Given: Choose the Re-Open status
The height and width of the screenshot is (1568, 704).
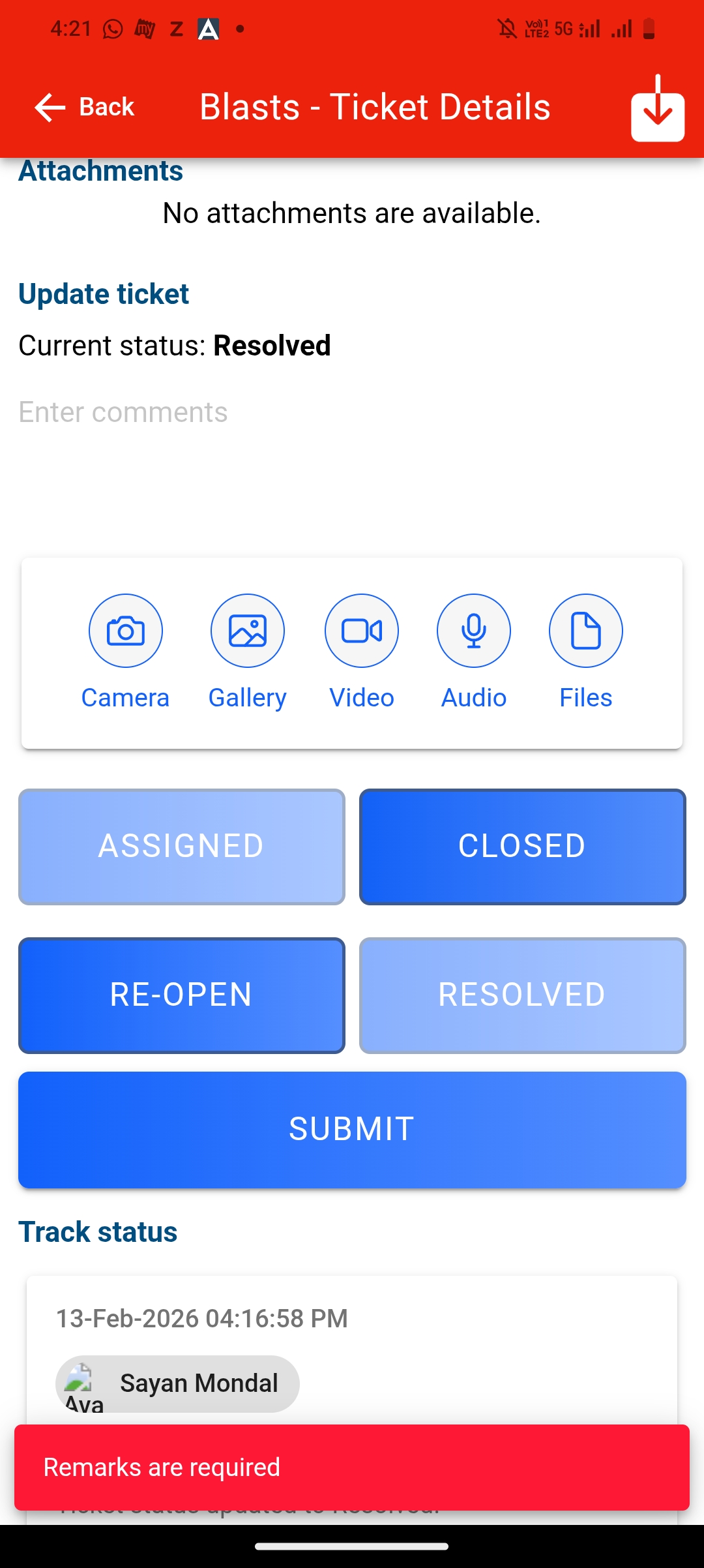Looking at the screenshot, I should click(182, 995).
